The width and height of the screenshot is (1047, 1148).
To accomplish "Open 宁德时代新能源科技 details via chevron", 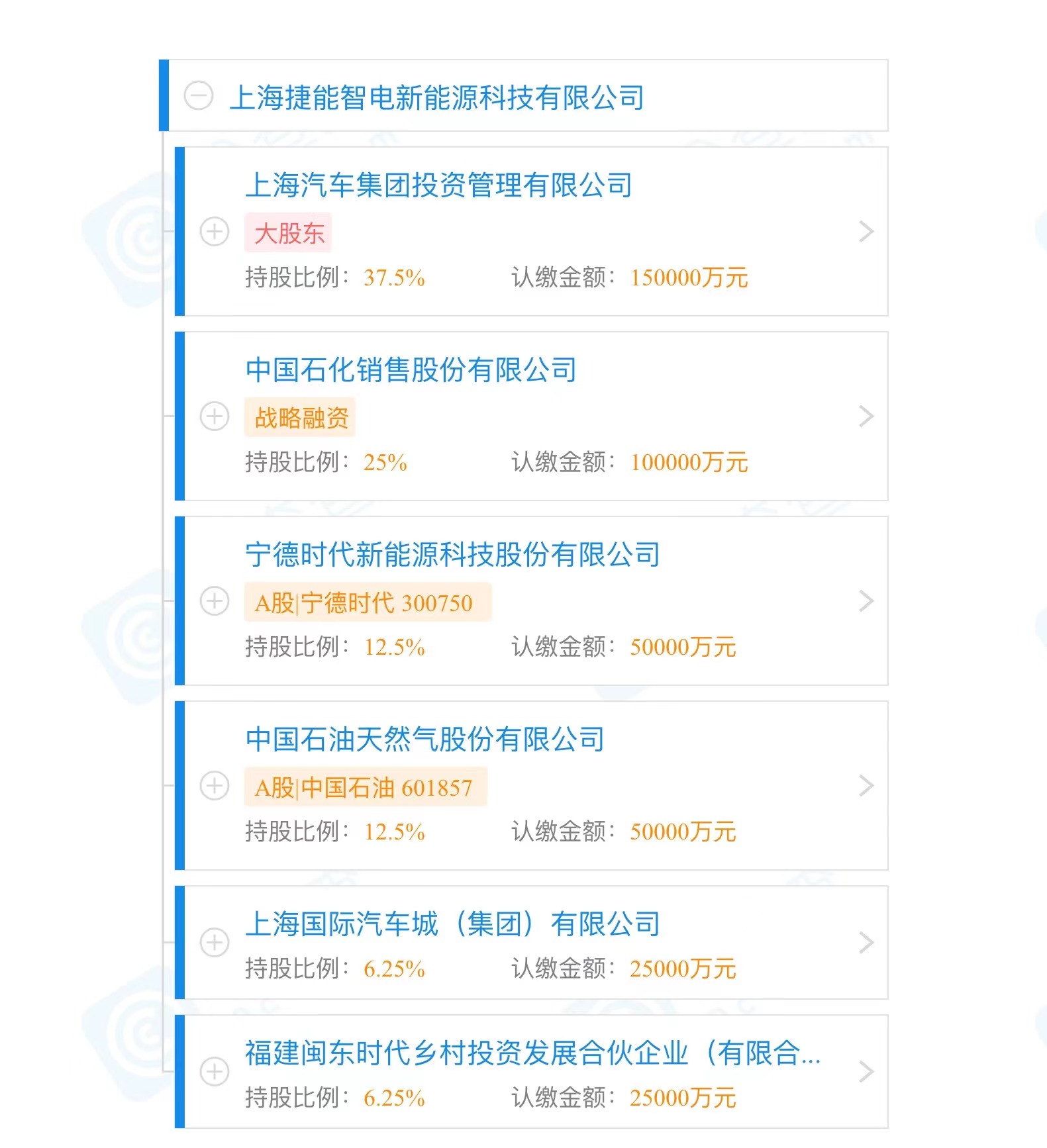I will [866, 601].
